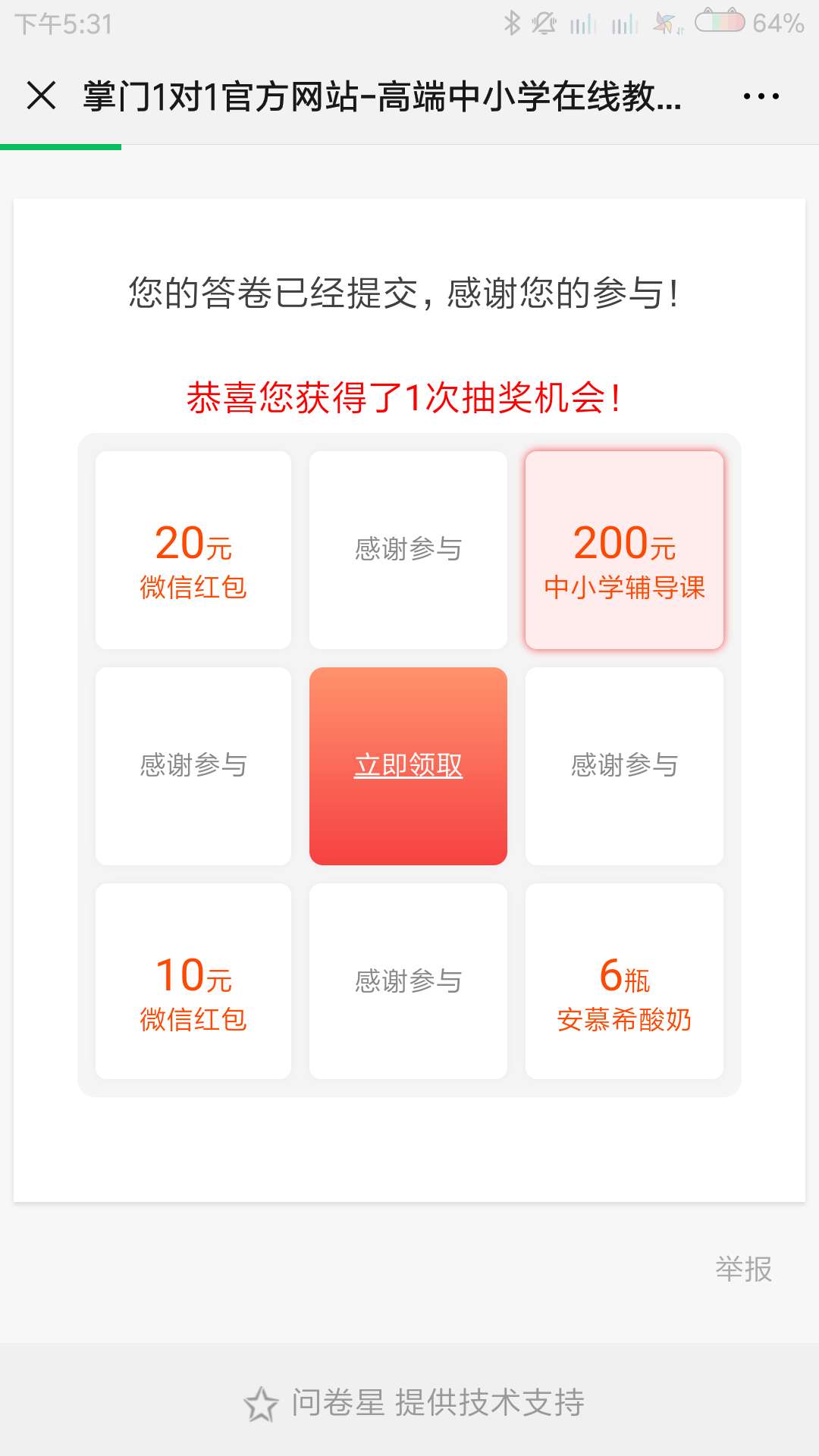Close the webpage with the X icon
This screenshot has width=819, height=1456.
[x=41, y=96]
